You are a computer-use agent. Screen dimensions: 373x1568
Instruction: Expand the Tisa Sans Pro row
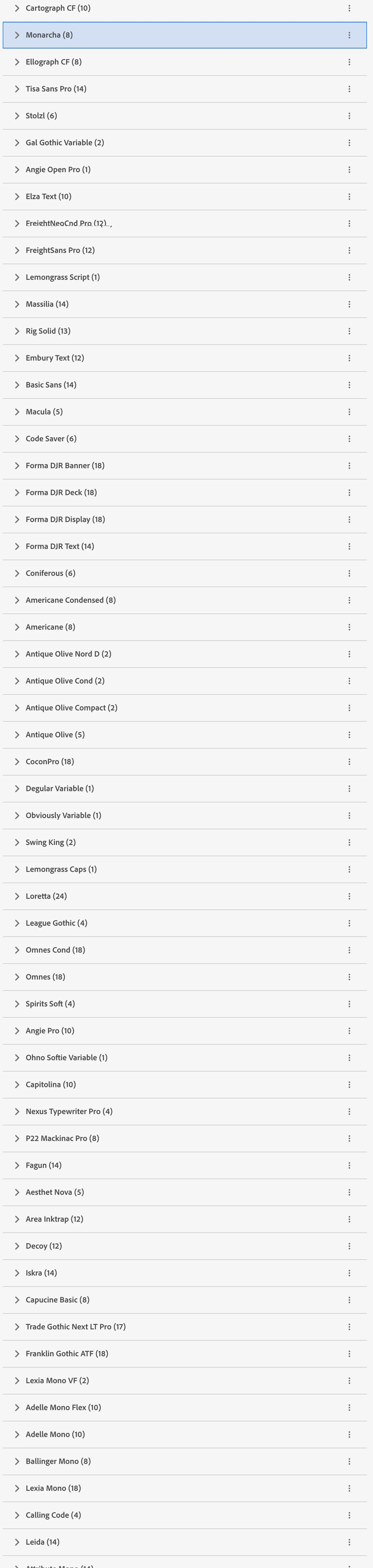tap(17, 89)
